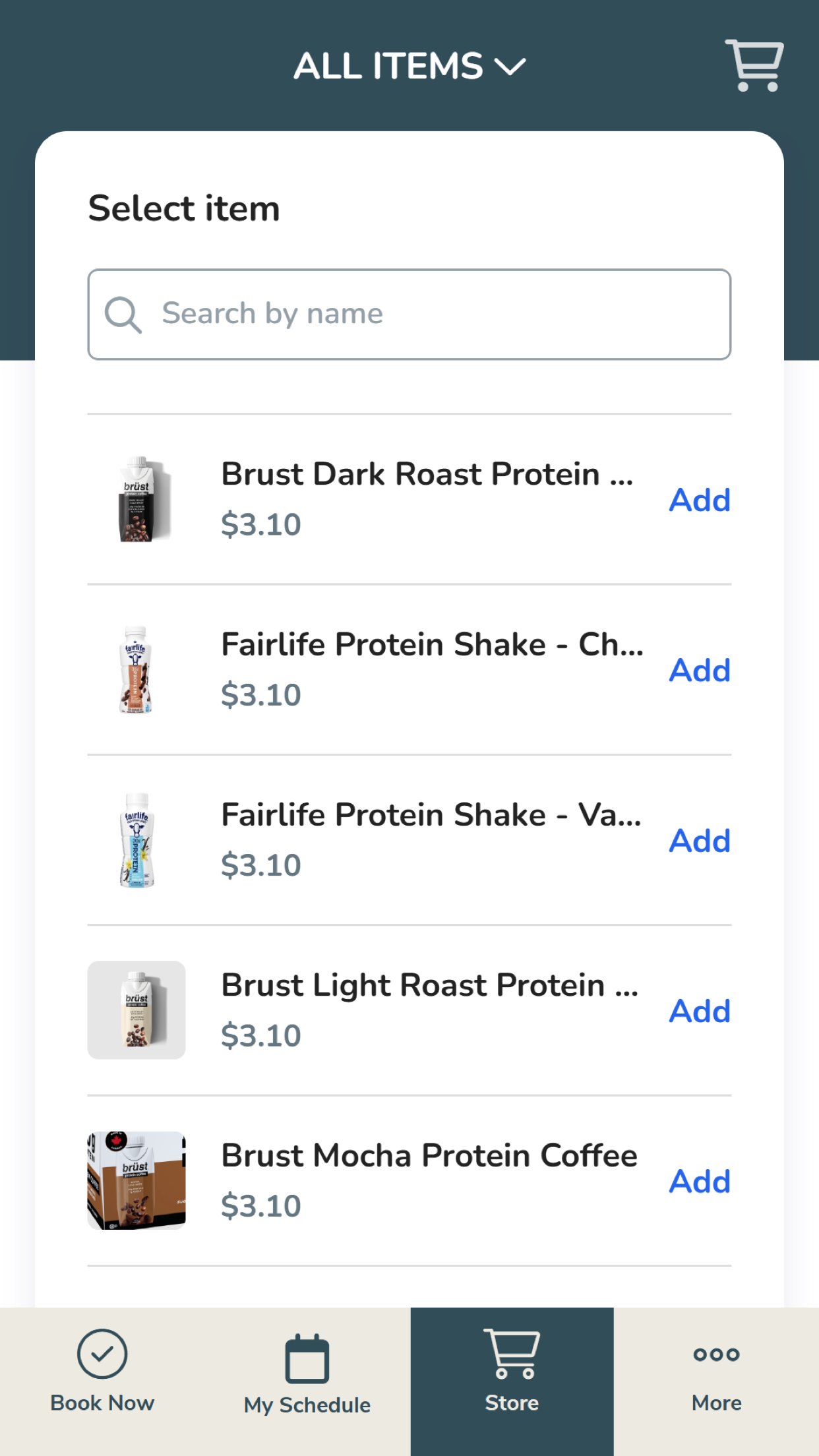This screenshot has height=1456, width=819.
Task: Expand the ALL ITEMS category dropdown
Action: pyautogui.click(x=409, y=67)
